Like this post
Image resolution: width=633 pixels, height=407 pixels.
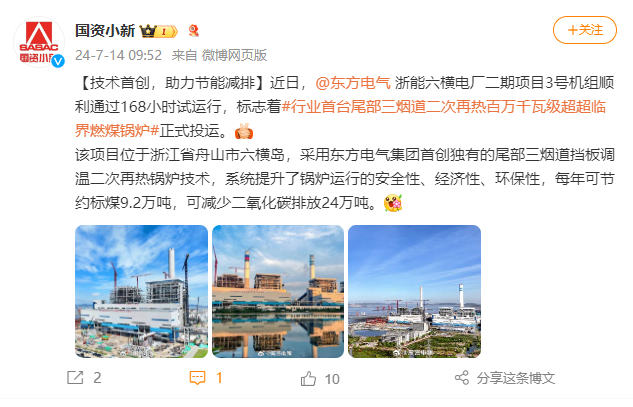click(x=320, y=378)
